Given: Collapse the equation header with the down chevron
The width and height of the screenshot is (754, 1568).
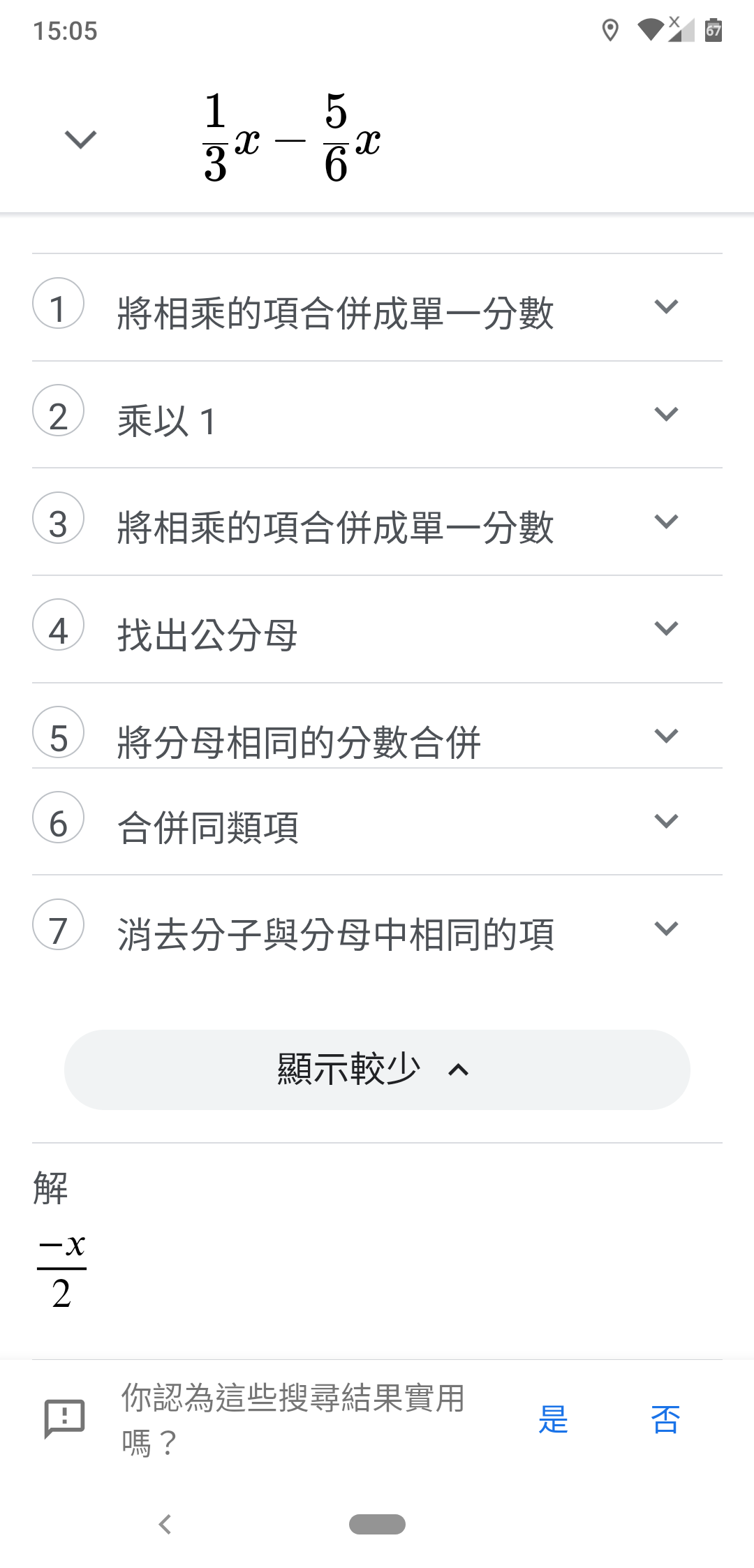Looking at the screenshot, I should pyautogui.click(x=80, y=140).
